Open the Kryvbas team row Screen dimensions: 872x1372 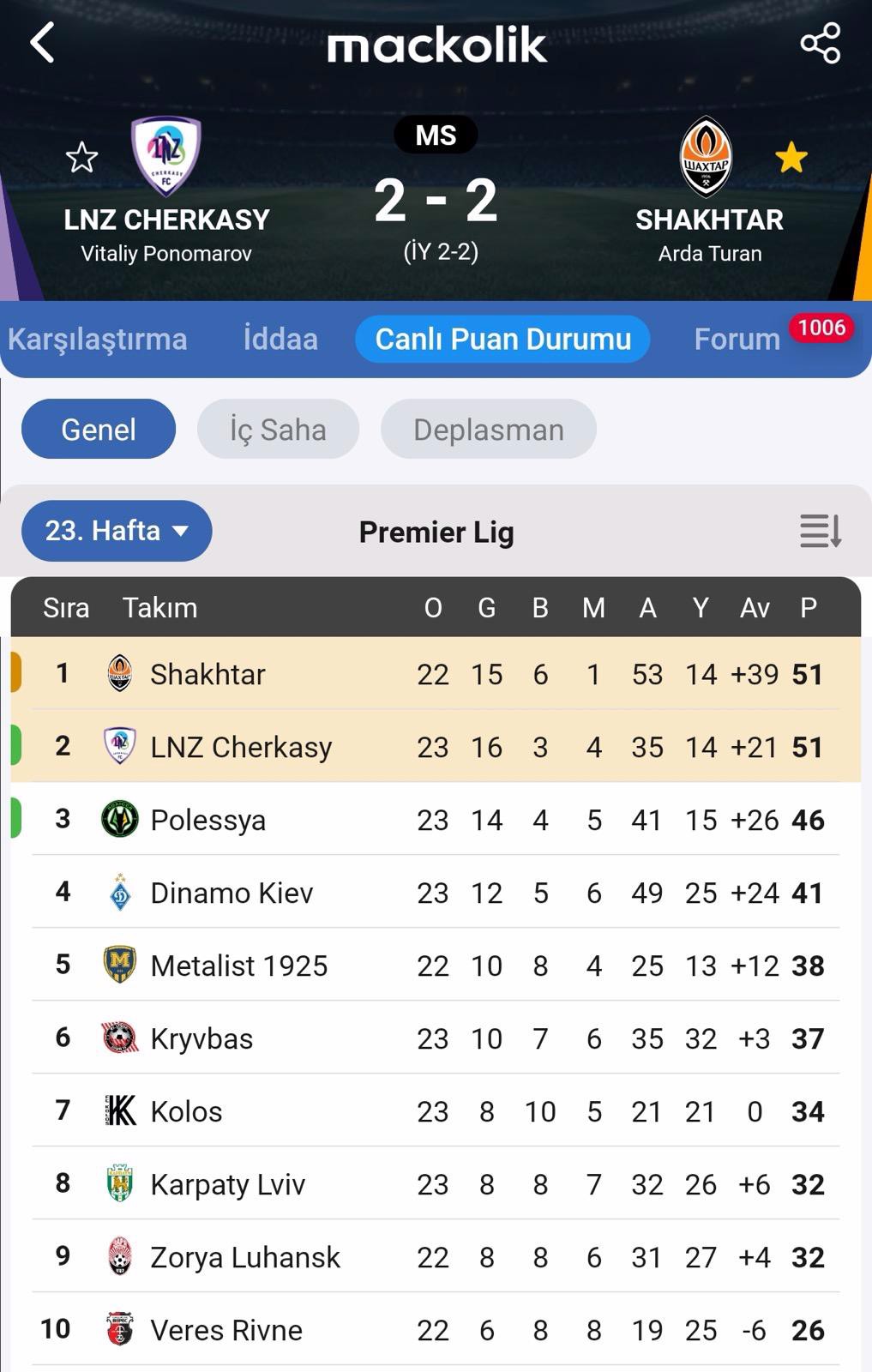(201, 1039)
